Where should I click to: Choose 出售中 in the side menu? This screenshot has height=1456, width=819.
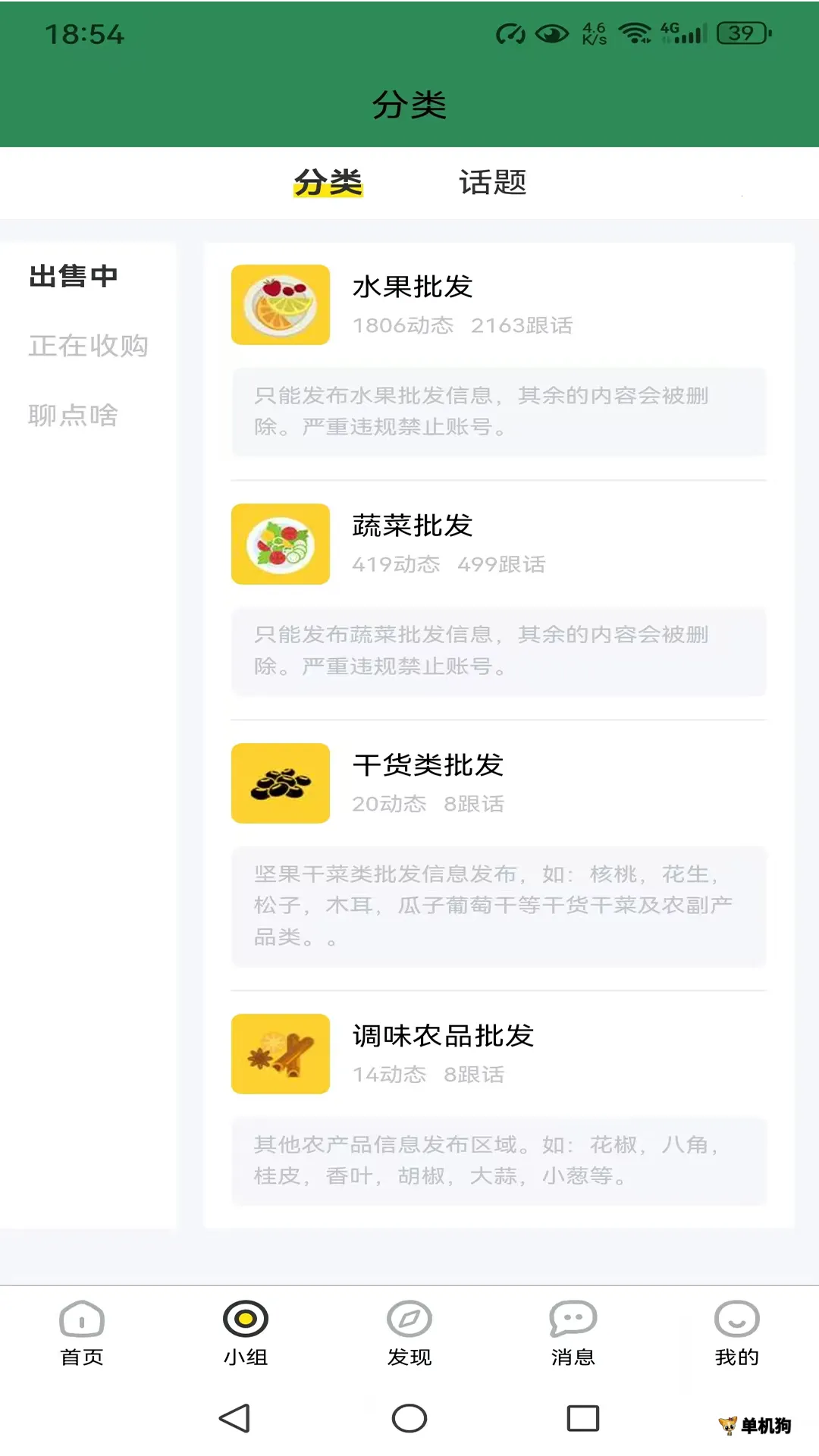[x=74, y=276]
